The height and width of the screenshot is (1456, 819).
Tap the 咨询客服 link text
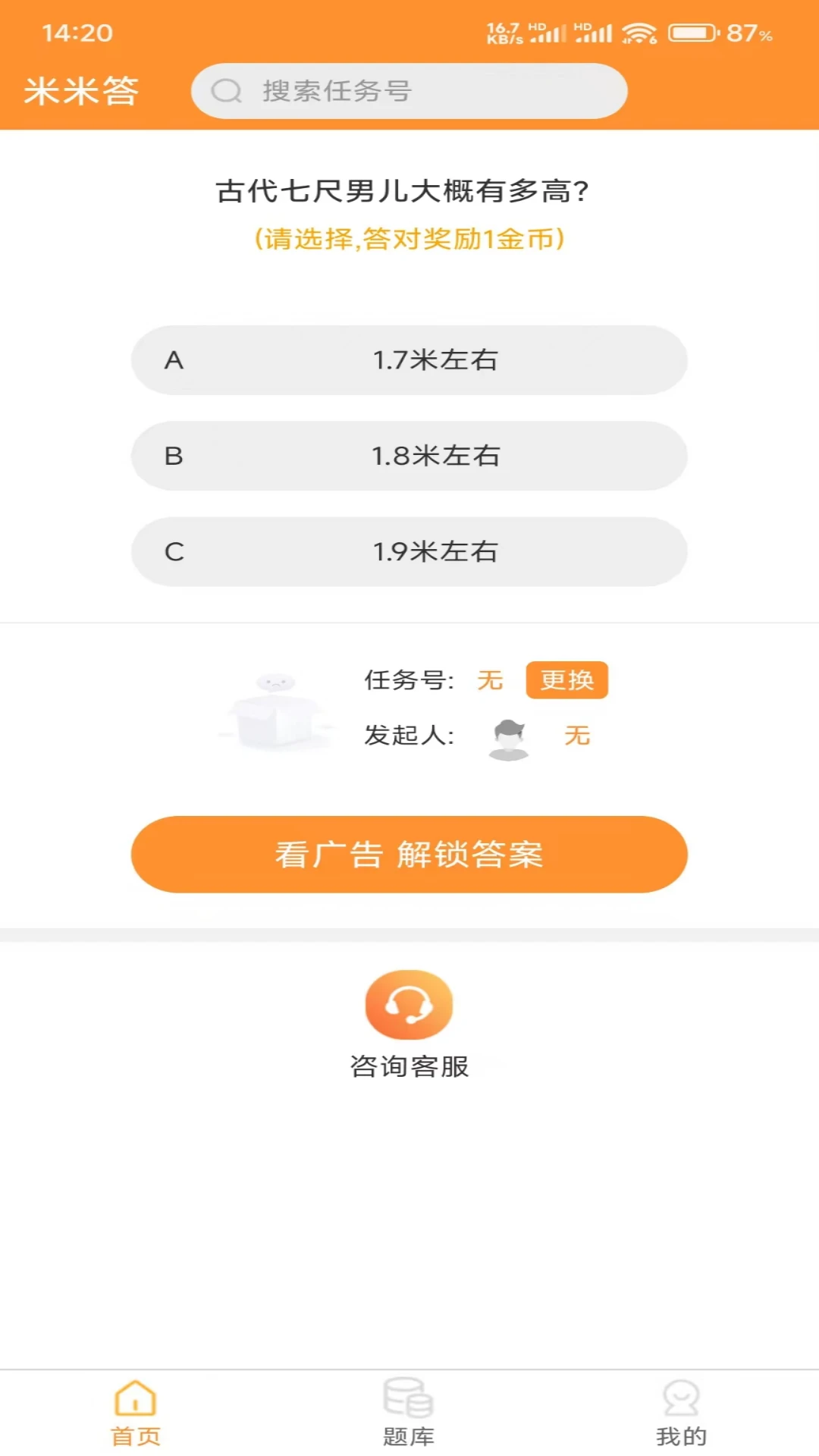(409, 1066)
